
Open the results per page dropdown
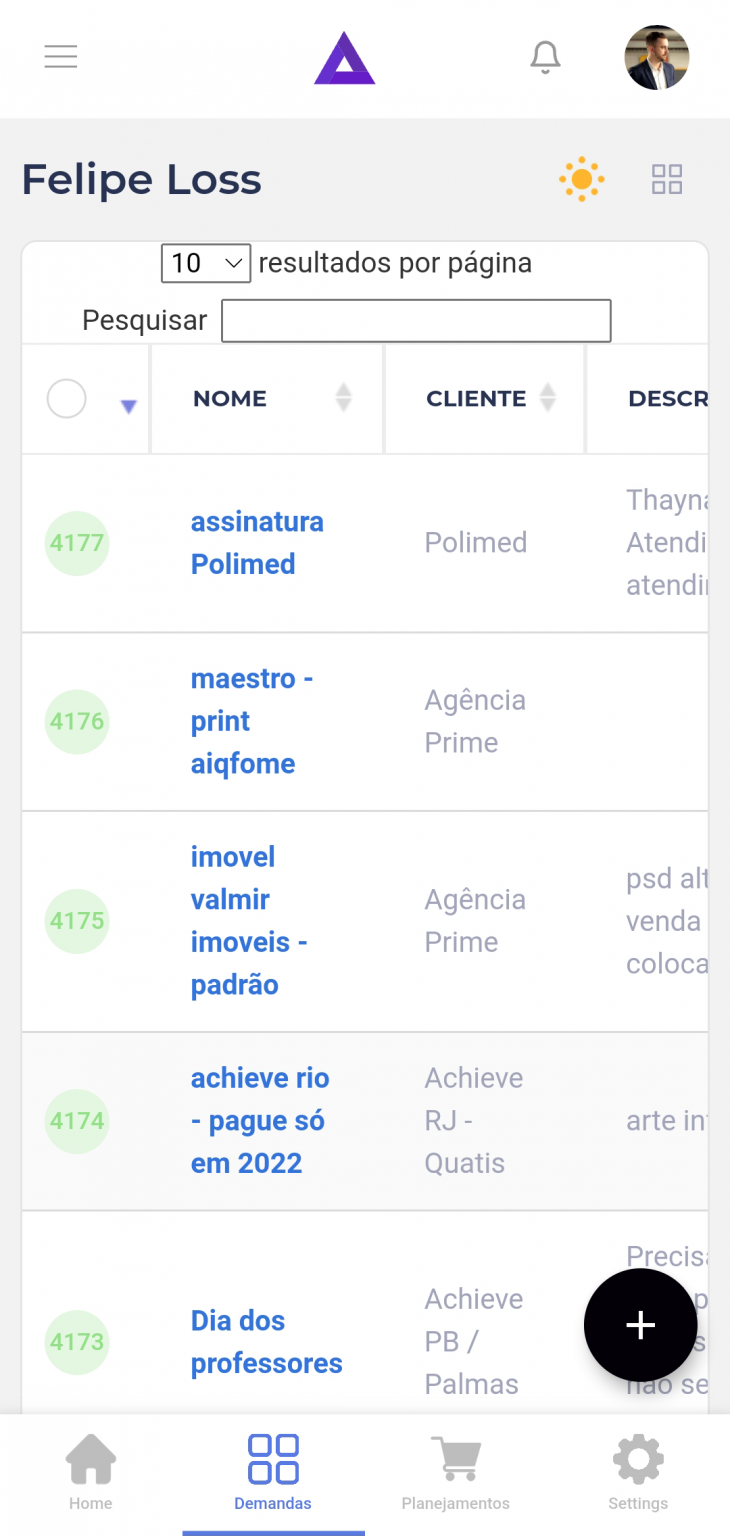205,263
